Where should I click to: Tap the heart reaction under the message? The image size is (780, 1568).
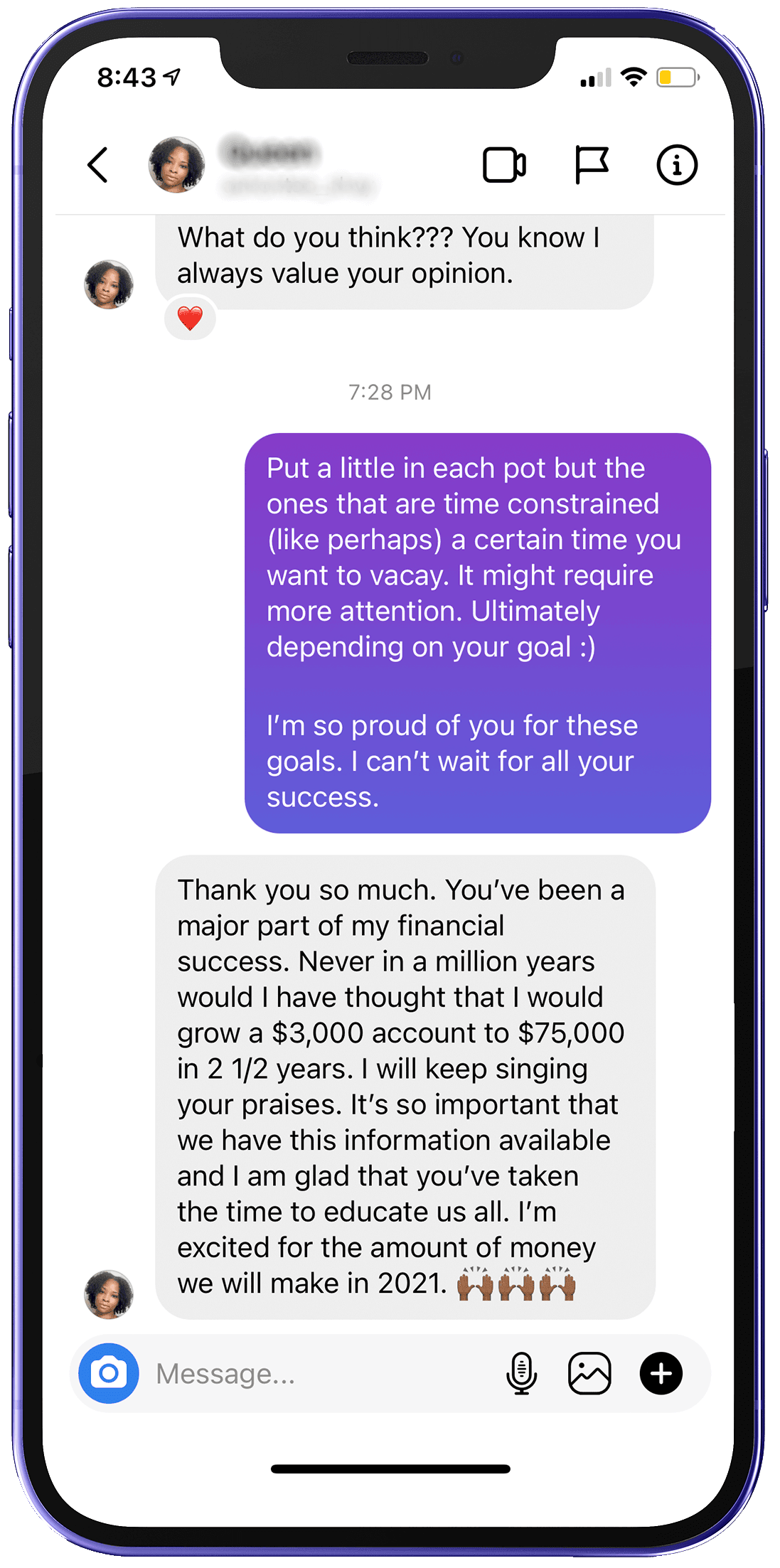[190, 319]
